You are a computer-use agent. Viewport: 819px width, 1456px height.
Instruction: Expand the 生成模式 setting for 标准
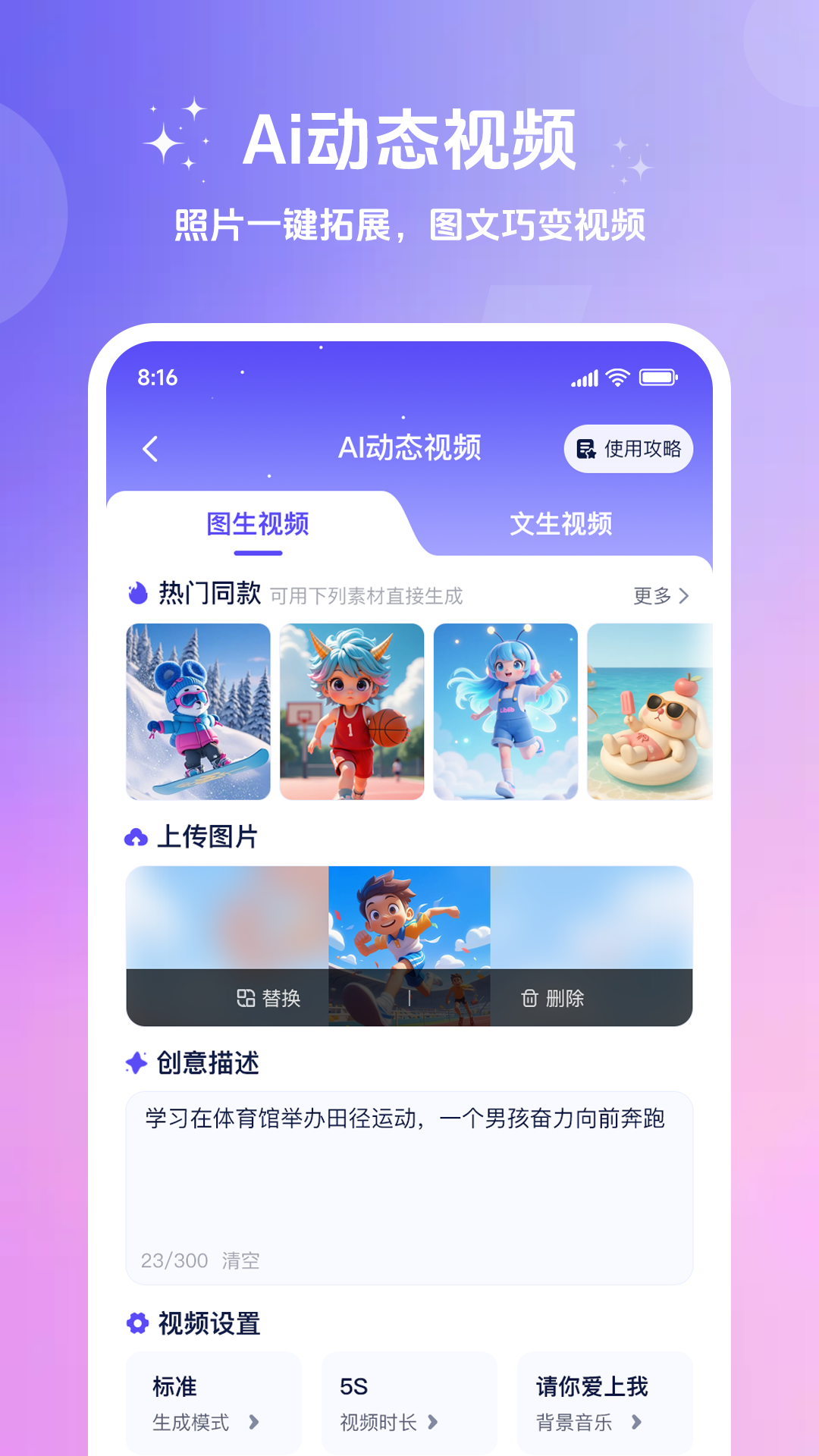[213, 1402]
